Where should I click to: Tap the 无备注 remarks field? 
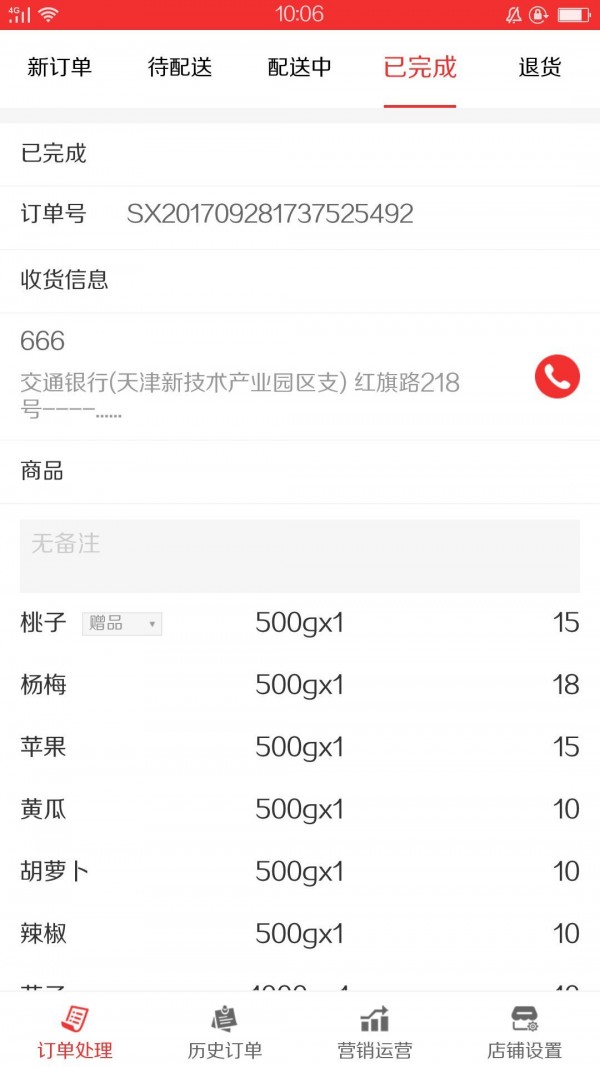(x=299, y=556)
